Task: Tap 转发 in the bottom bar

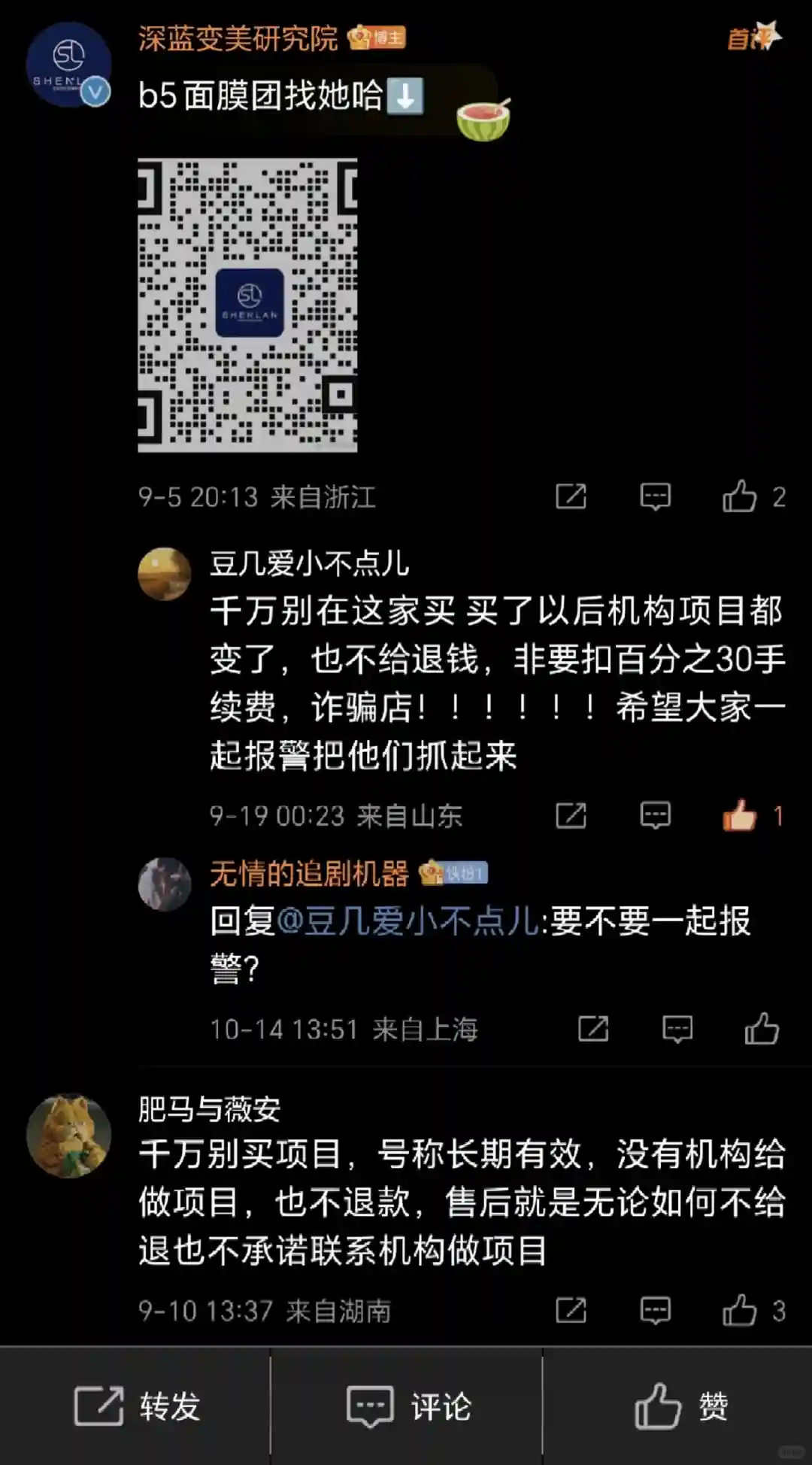Action: pyautogui.click(x=136, y=1406)
